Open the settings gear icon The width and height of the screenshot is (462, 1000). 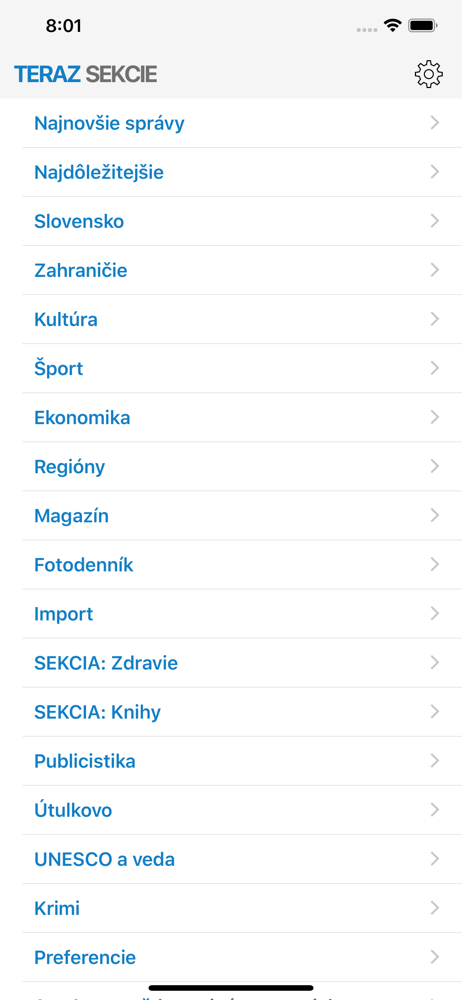(428, 75)
